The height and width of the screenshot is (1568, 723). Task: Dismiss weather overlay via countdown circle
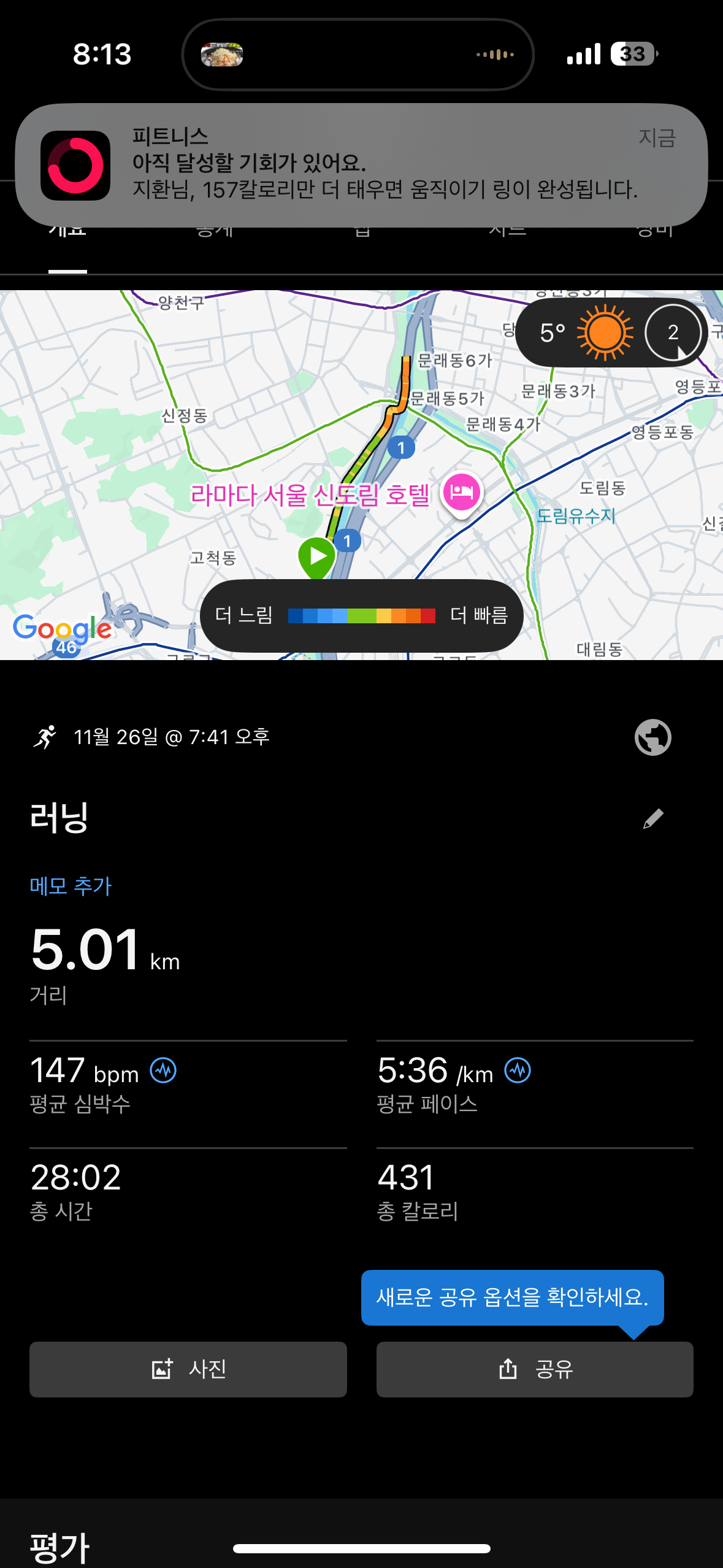(673, 333)
